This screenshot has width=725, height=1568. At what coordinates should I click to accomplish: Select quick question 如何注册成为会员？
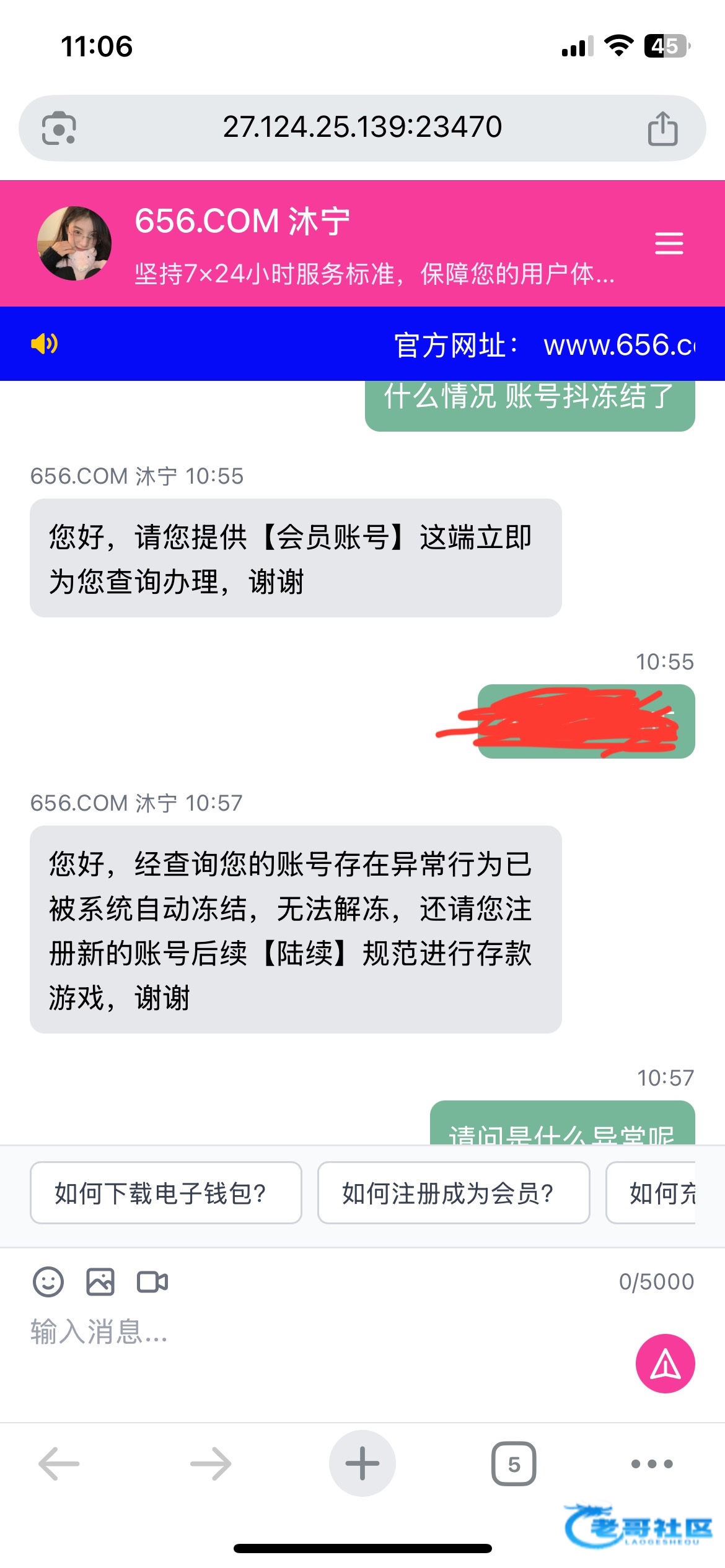[454, 1193]
